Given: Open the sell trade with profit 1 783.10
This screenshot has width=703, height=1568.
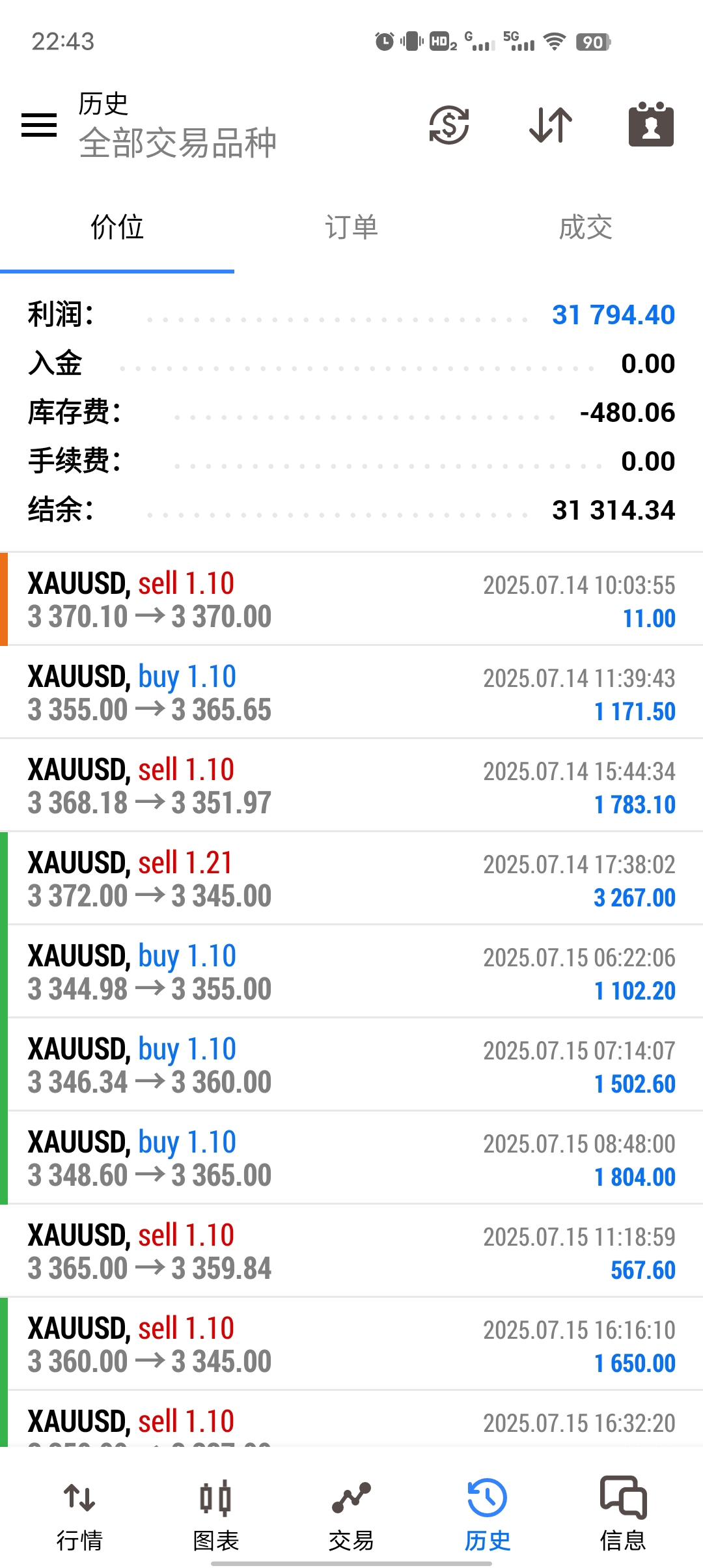Looking at the screenshot, I should (x=351, y=785).
